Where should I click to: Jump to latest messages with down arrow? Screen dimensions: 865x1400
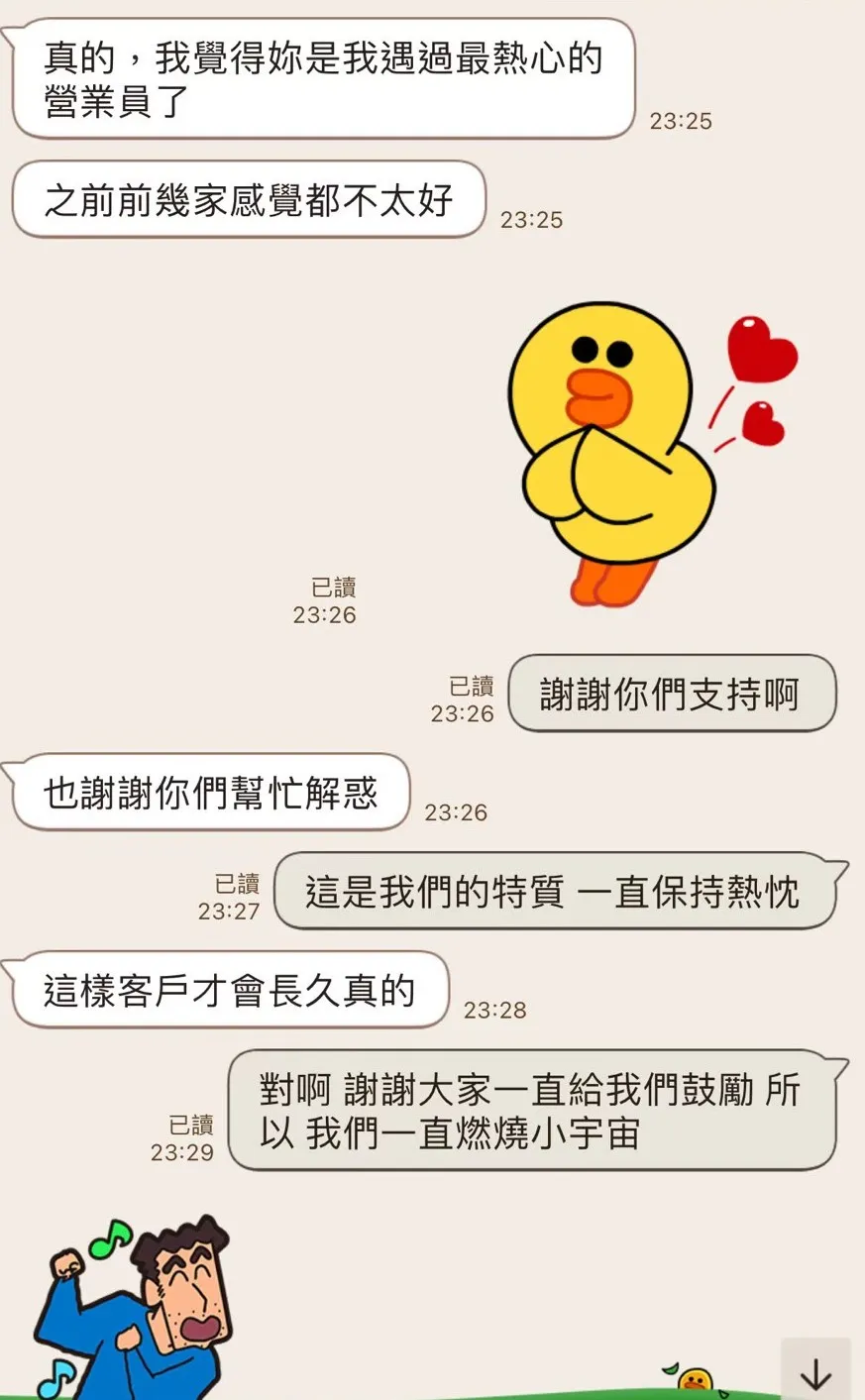click(815, 1372)
